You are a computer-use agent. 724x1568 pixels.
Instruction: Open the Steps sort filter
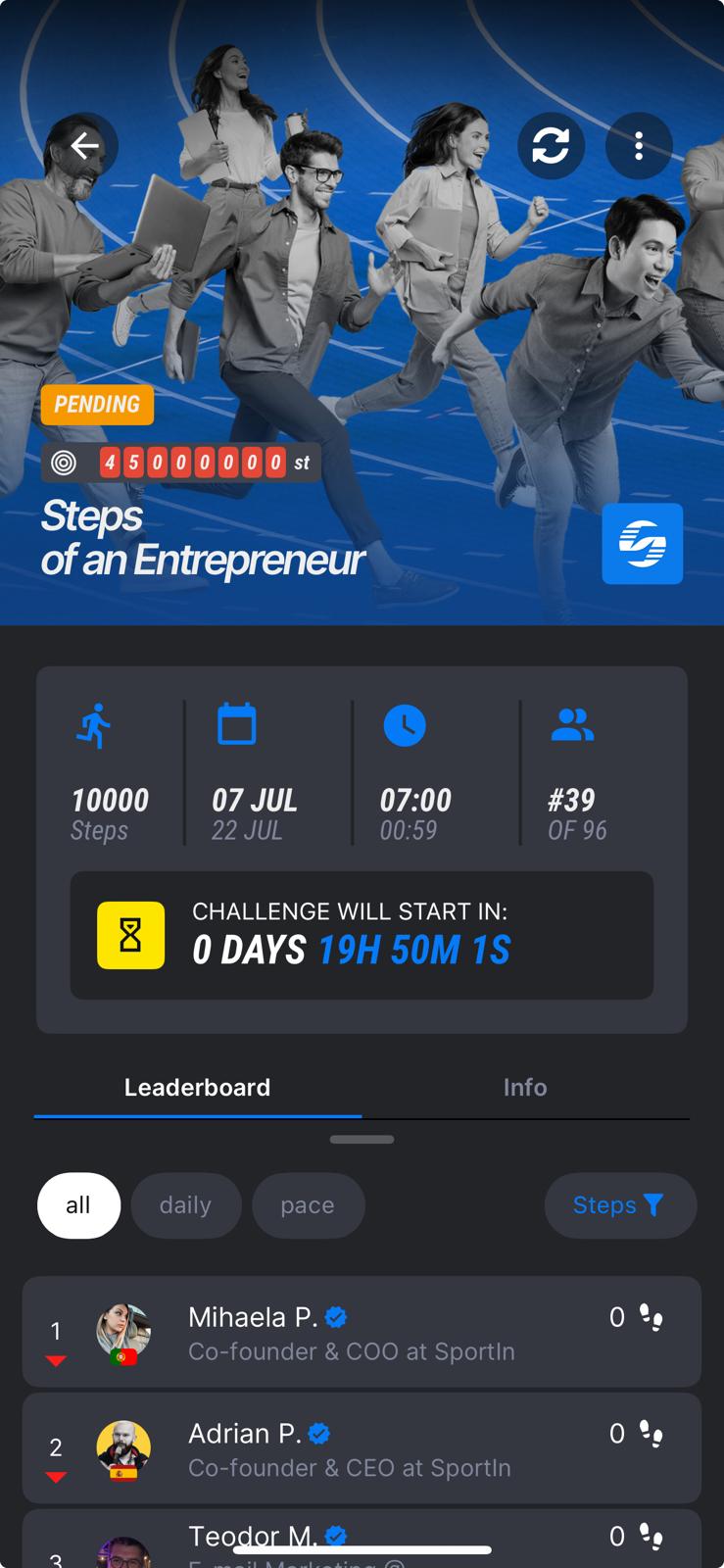tap(619, 1205)
